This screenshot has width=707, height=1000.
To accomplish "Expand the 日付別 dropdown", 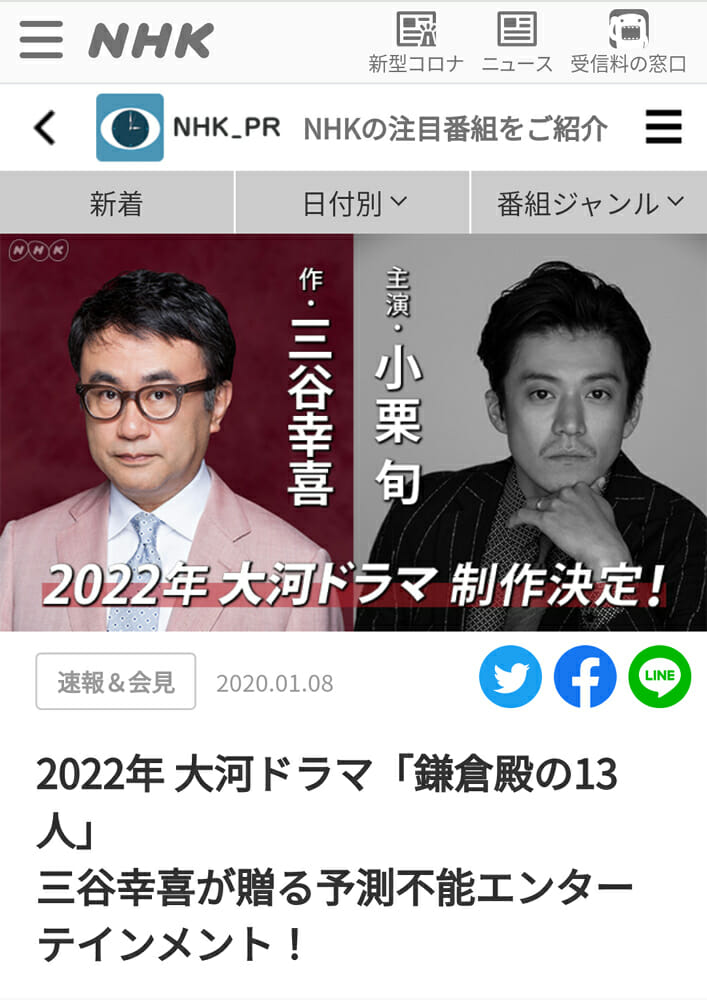I will point(353,204).
